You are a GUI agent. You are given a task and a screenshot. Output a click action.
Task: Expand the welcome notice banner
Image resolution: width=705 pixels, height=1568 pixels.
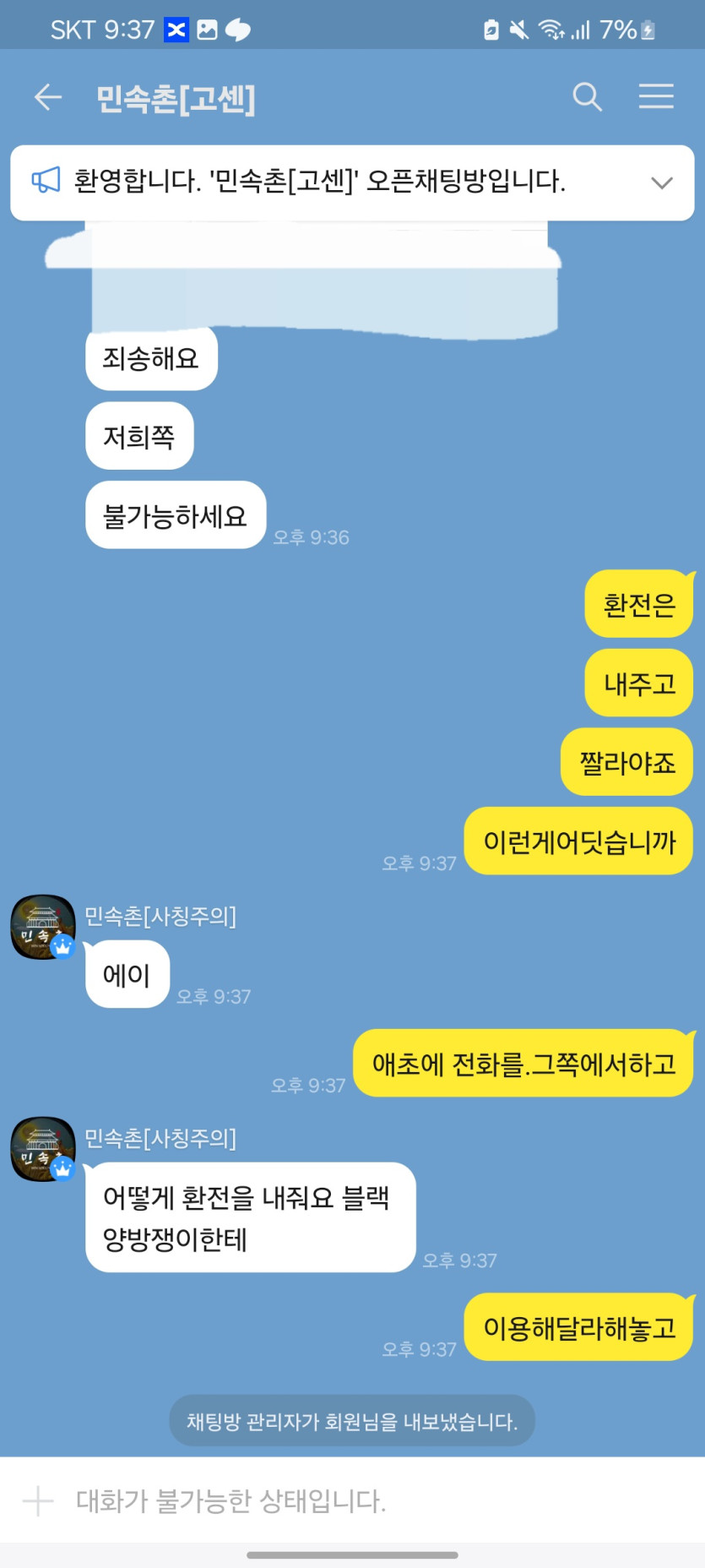[662, 182]
